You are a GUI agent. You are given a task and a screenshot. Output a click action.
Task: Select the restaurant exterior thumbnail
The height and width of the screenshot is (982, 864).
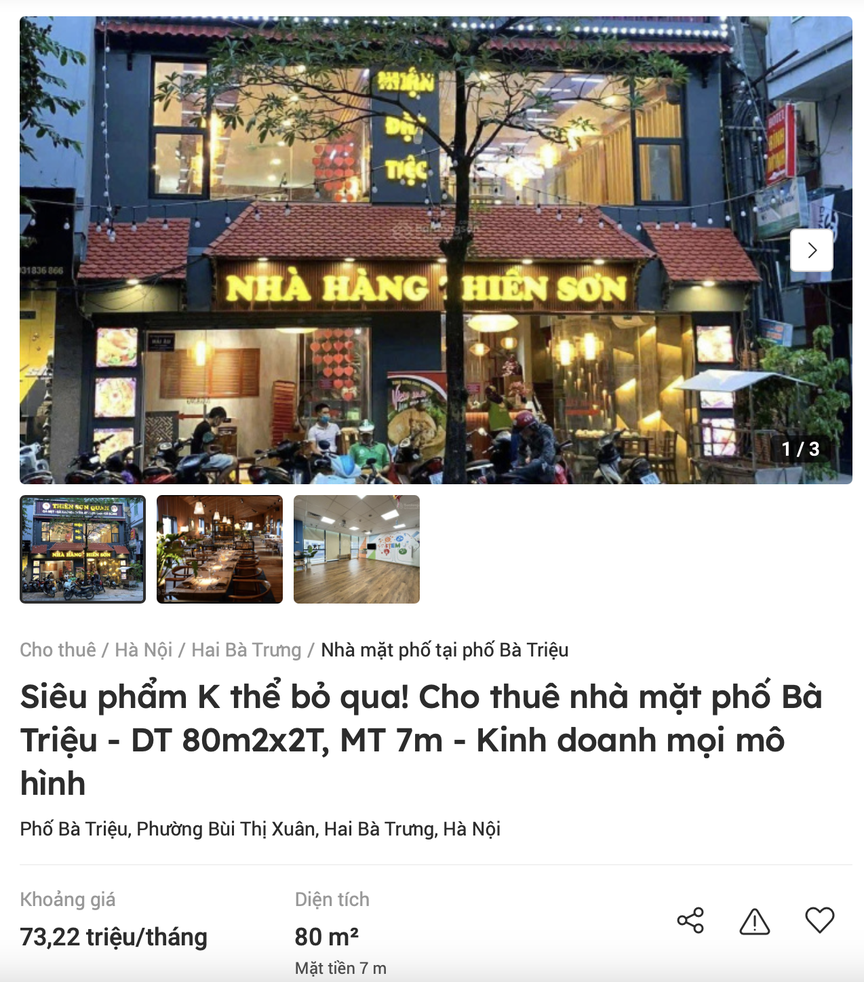83,549
